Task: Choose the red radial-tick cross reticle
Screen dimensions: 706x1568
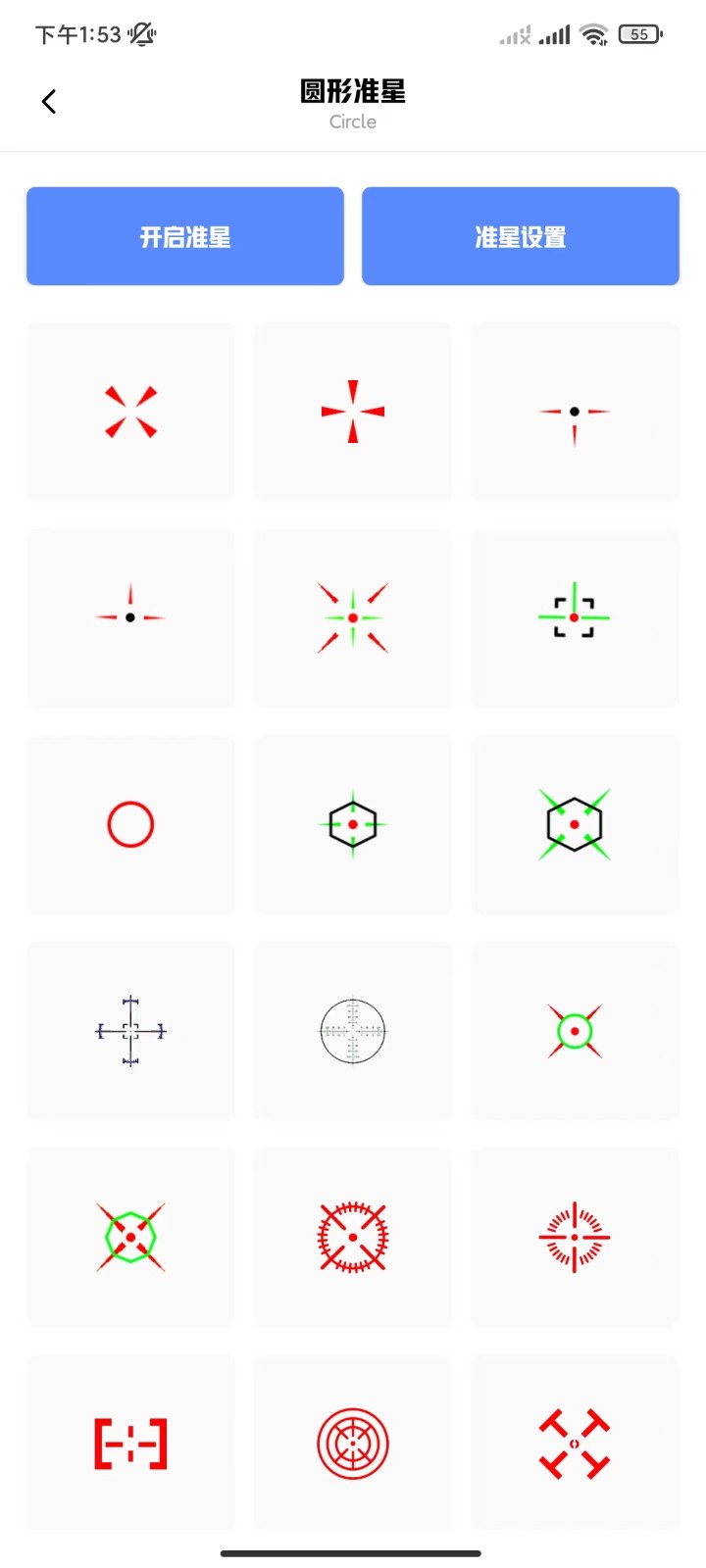Action: 575,1238
